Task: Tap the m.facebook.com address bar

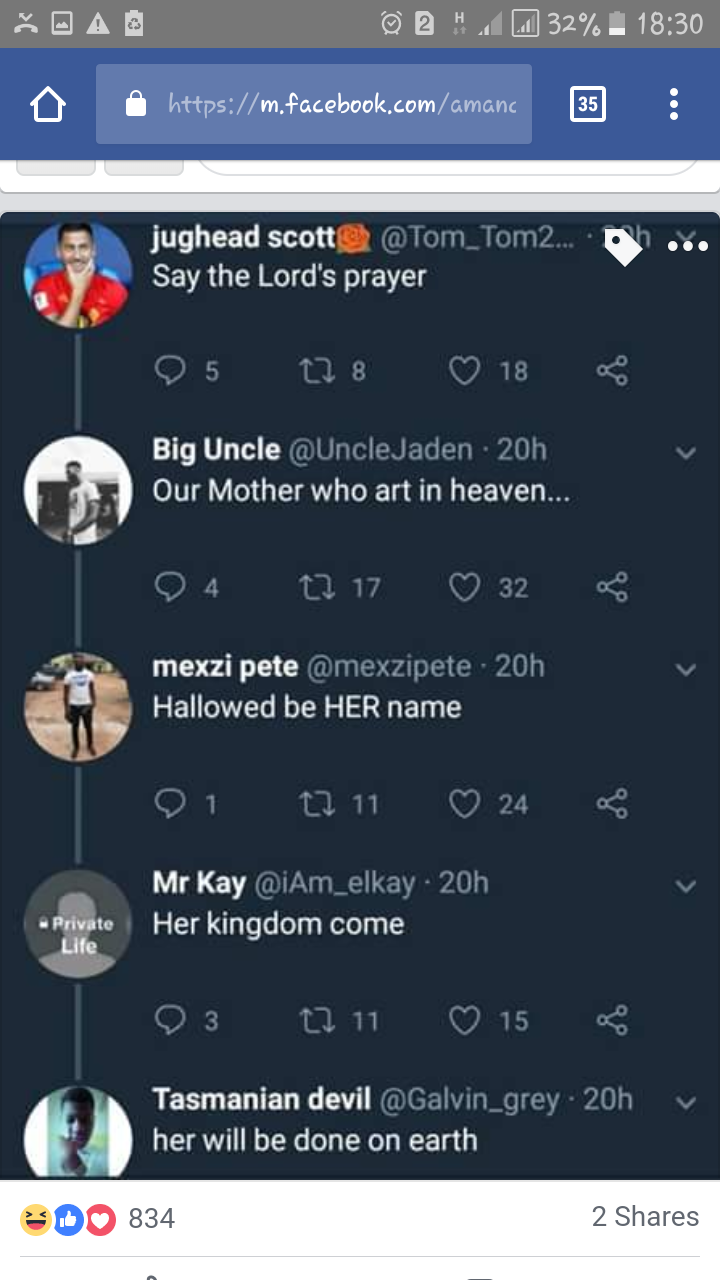Action: [x=314, y=104]
